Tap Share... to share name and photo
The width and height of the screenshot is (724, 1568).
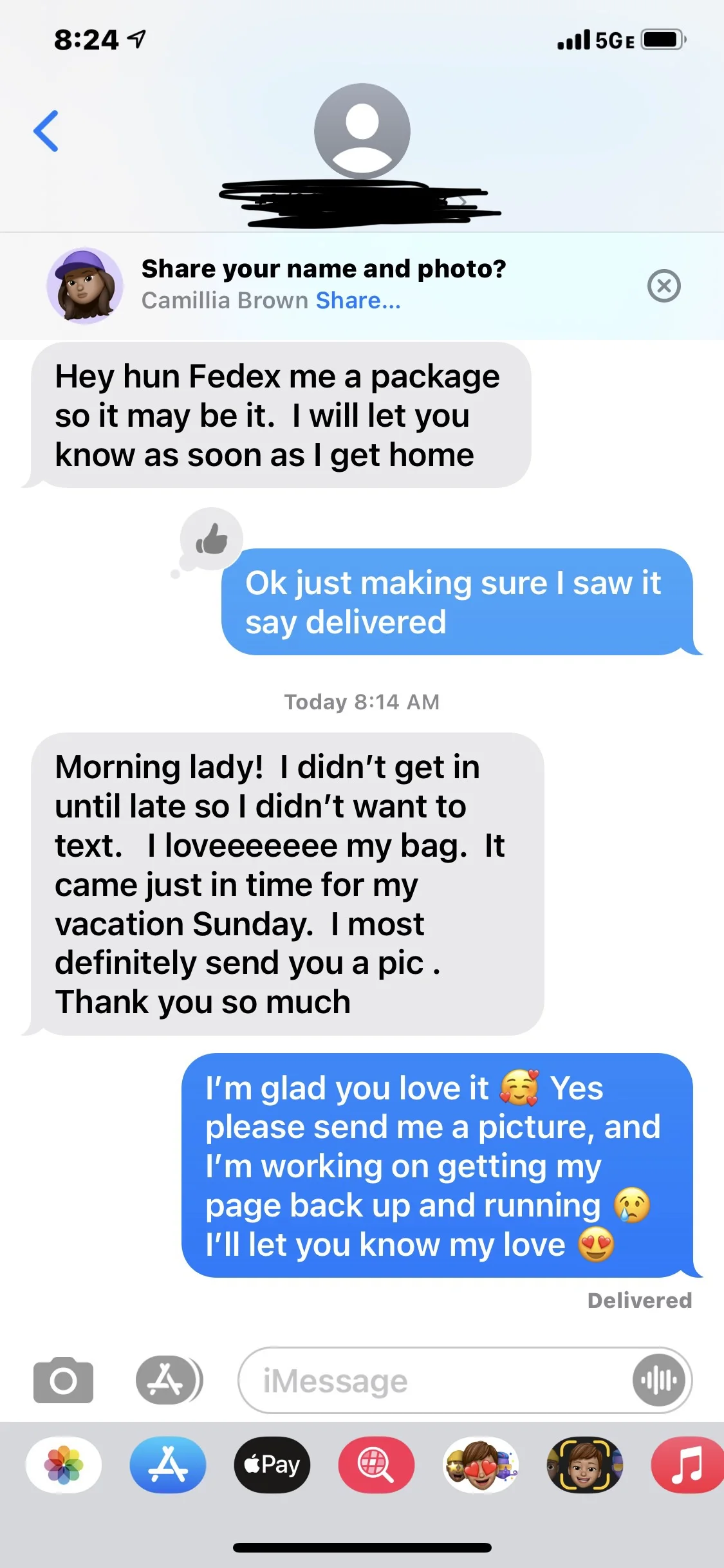358,301
